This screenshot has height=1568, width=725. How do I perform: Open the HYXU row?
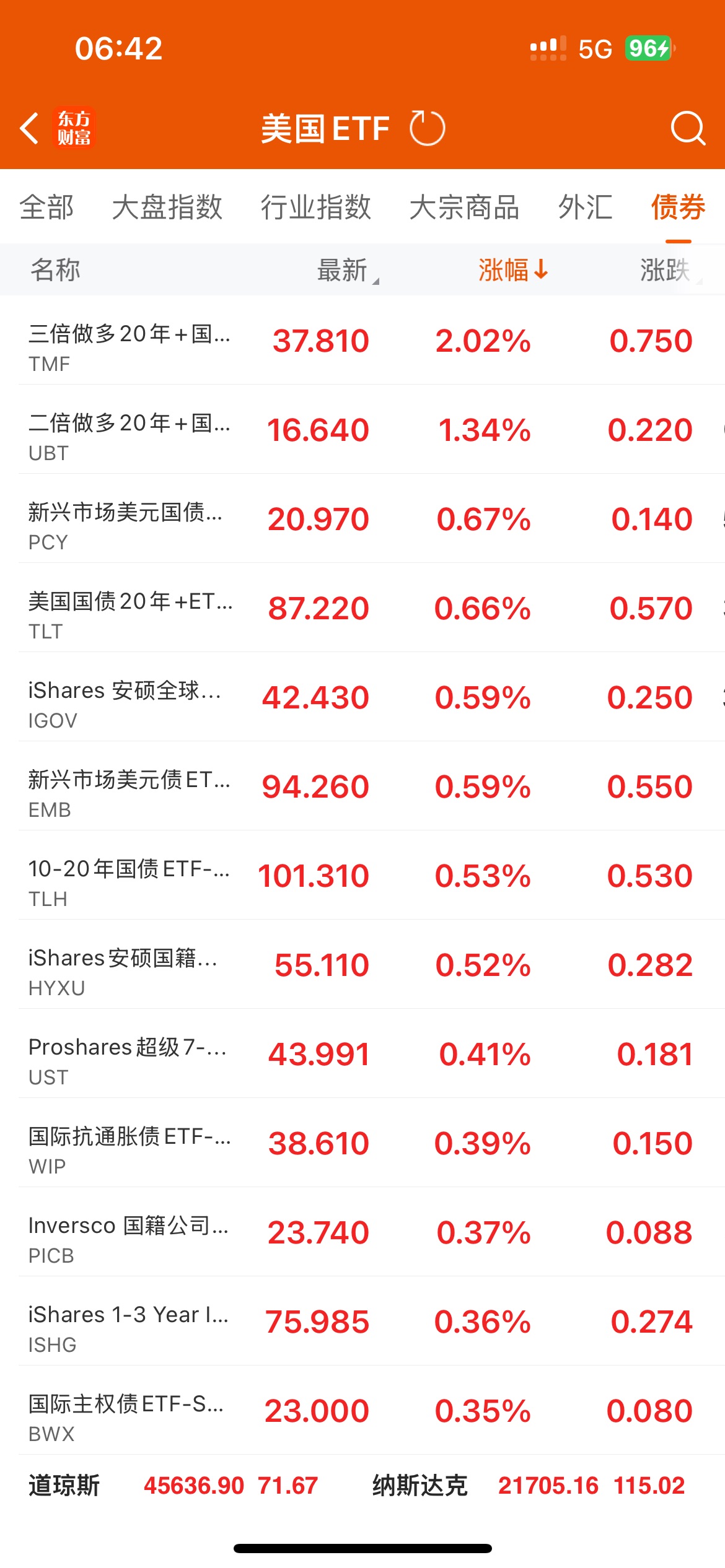click(x=362, y=964)
